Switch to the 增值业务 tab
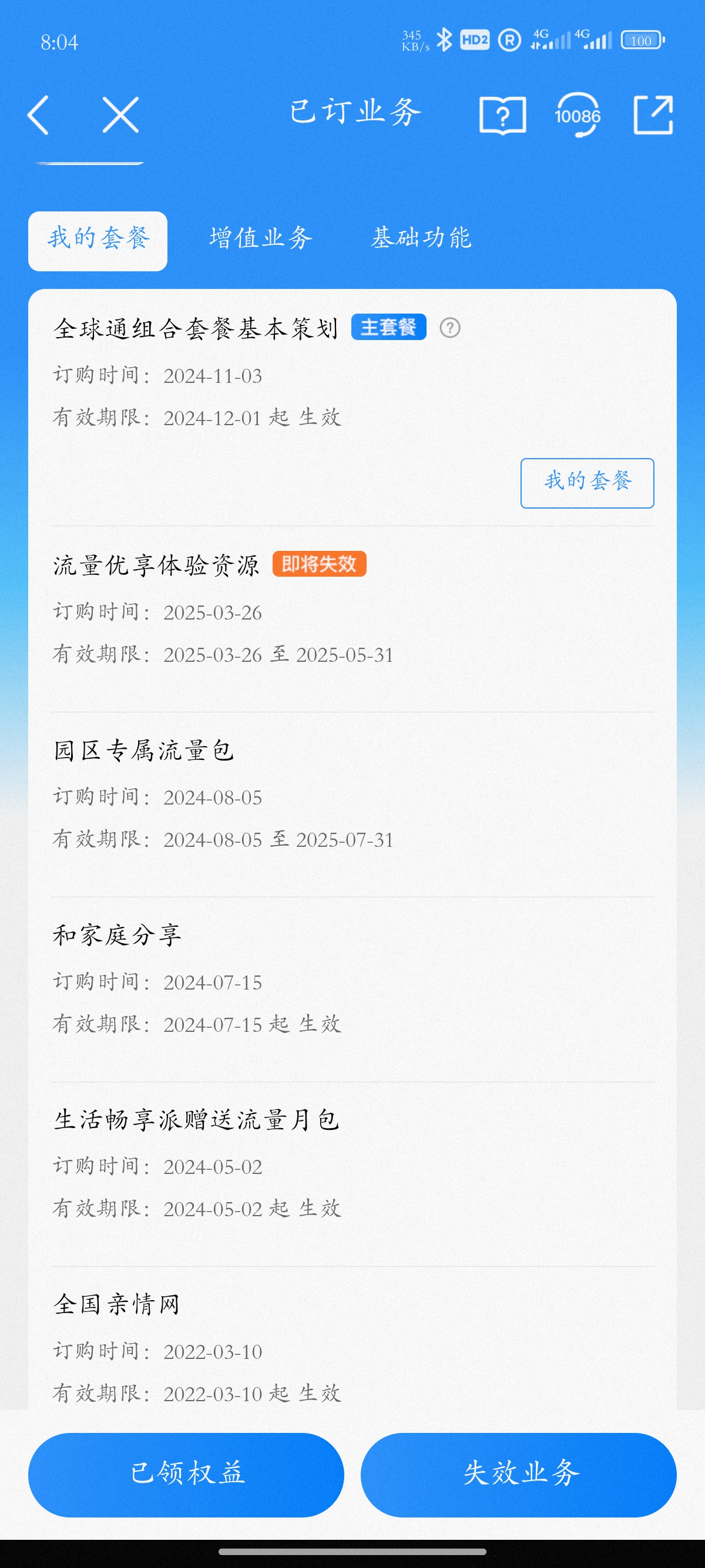This screenshot has width=705, height=1568. pos(261,238)
